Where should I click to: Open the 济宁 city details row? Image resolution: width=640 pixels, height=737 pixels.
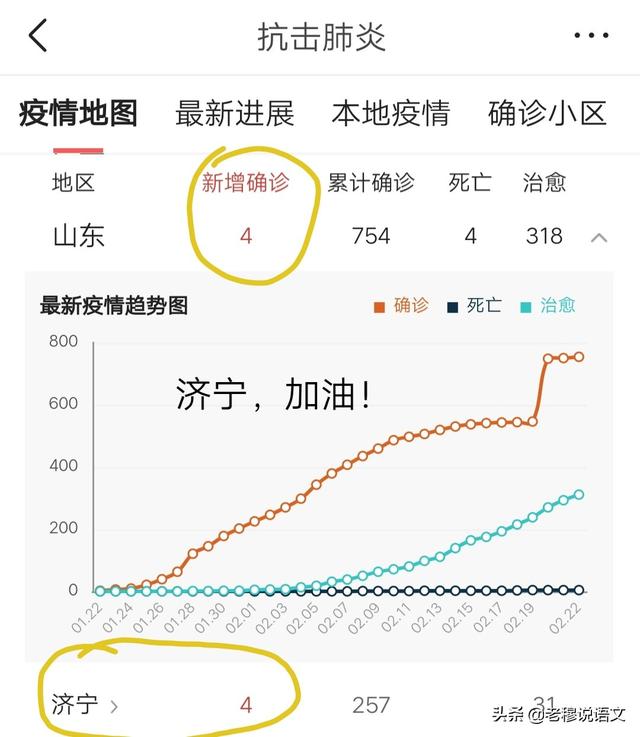pyautogui.click(x=84, y=704)
